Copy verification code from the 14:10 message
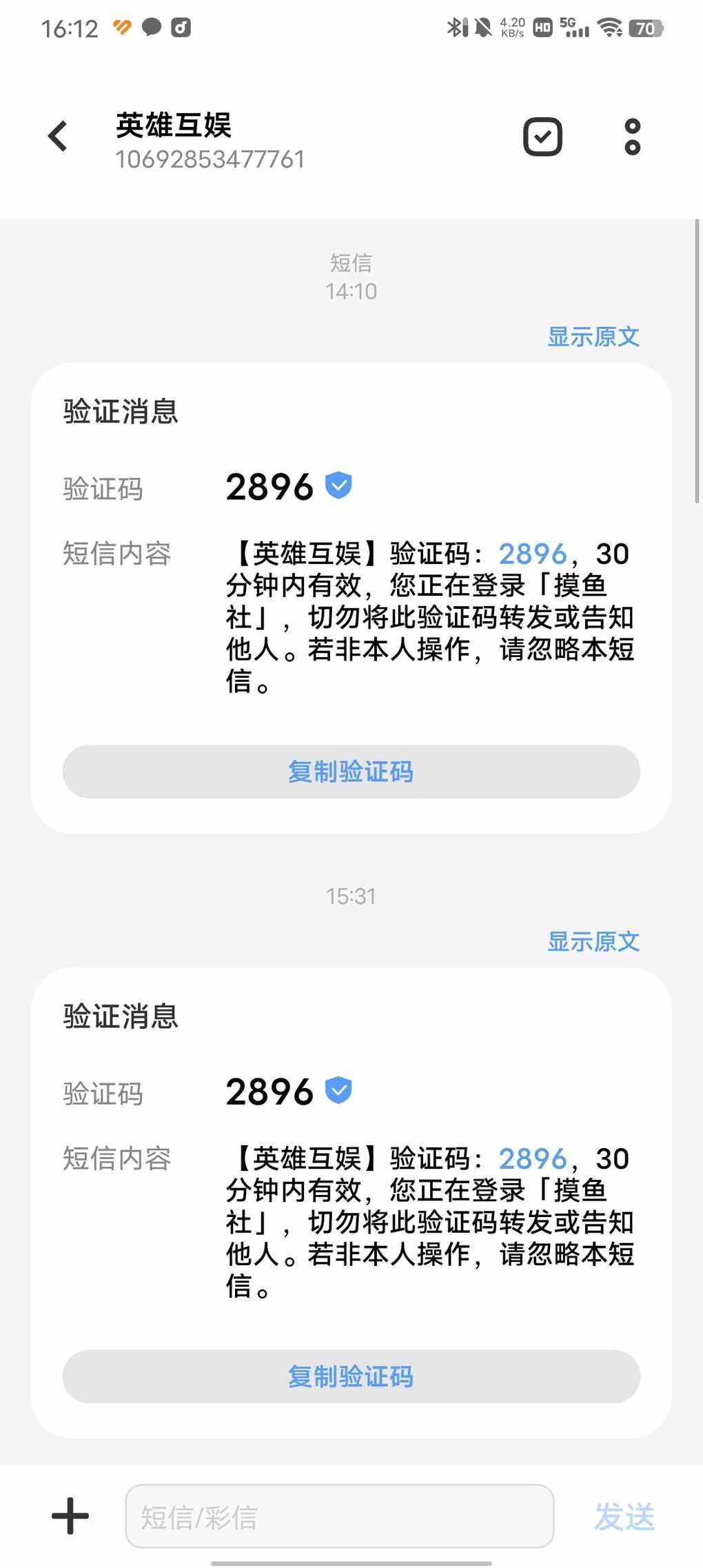 (x=351, y=772)
